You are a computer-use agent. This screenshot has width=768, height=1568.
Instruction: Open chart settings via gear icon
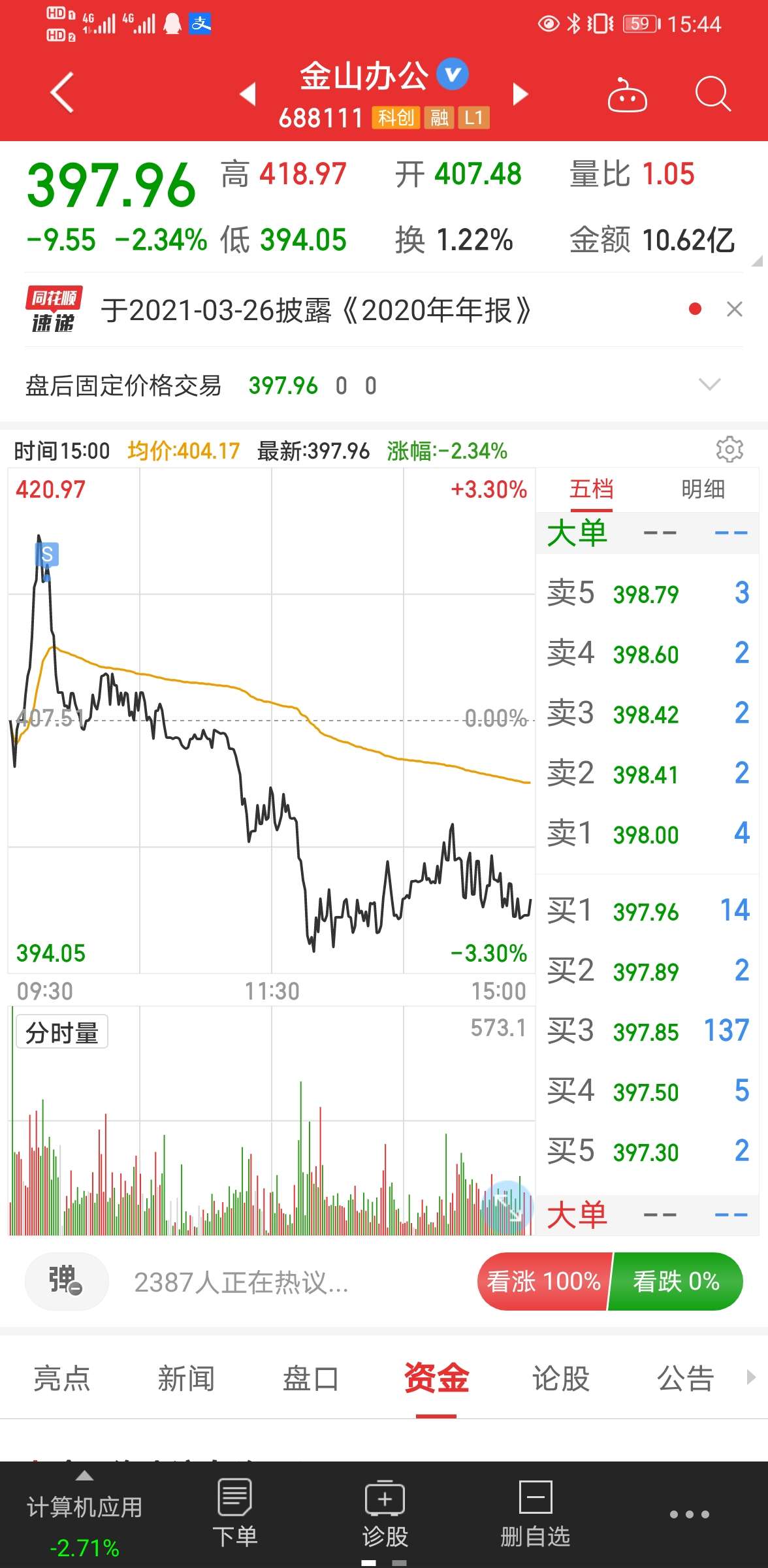point(729,449)
